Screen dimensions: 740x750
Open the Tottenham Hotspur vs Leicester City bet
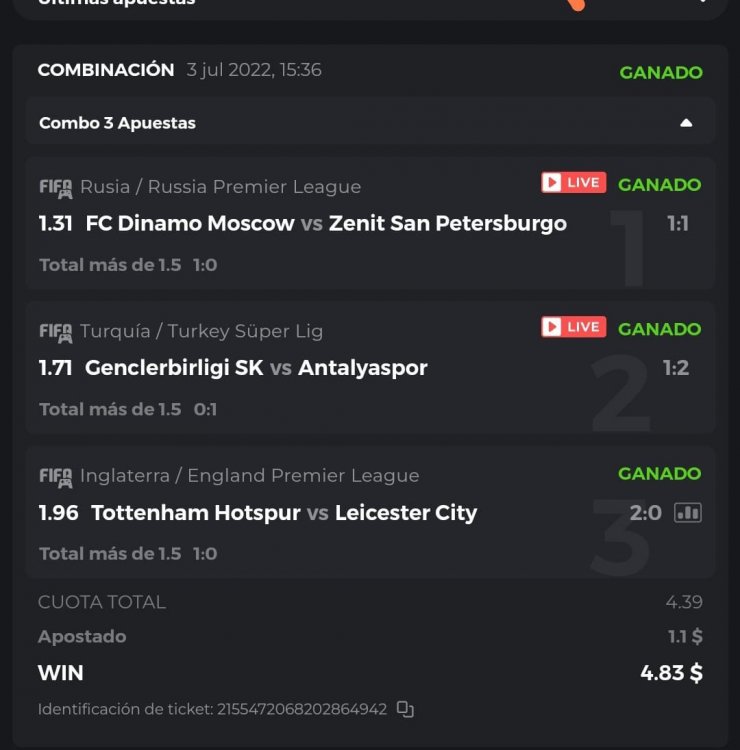click(x=284, y=513)
